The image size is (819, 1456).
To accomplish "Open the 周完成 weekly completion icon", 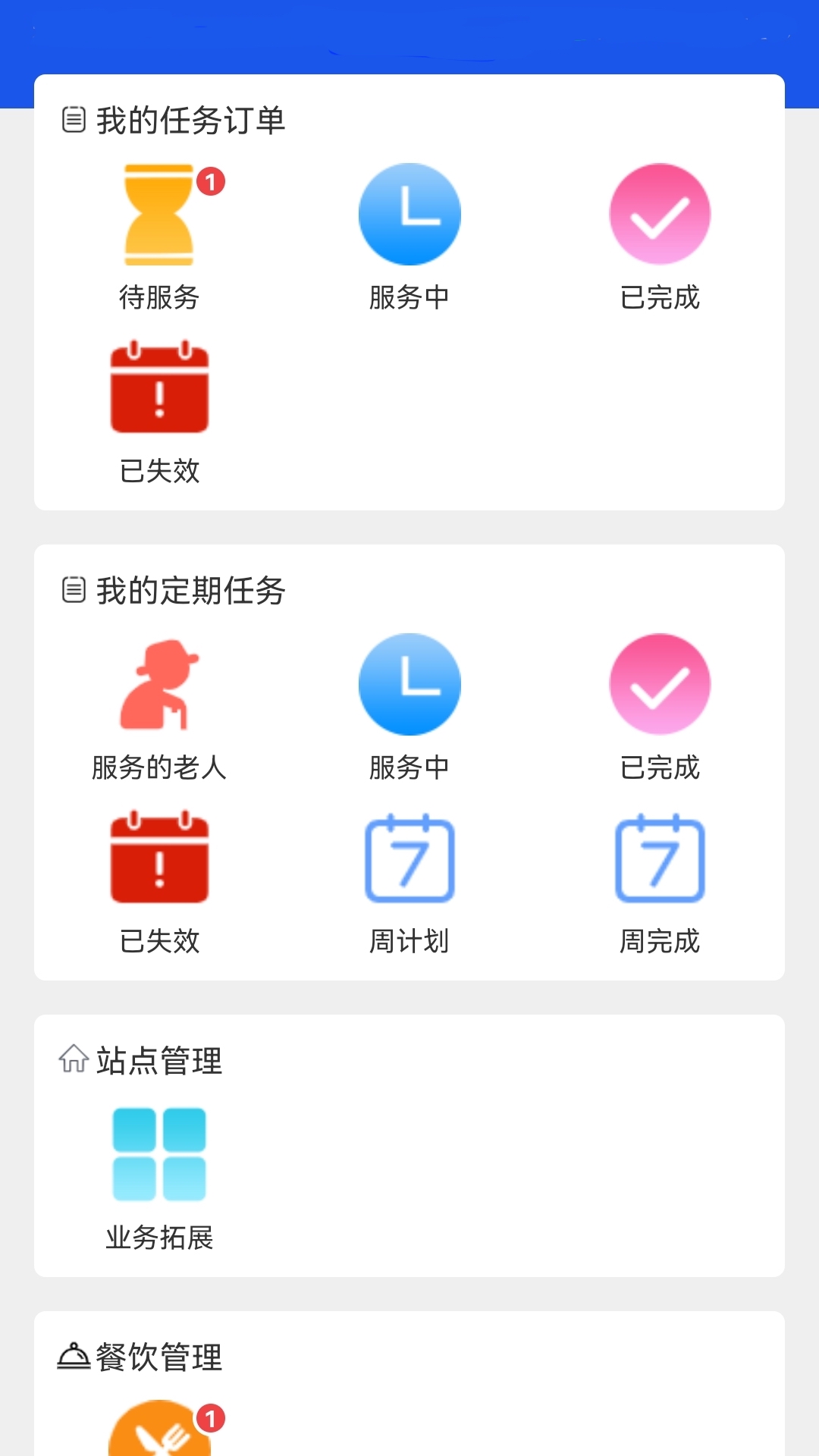I will tap(660, 859).
